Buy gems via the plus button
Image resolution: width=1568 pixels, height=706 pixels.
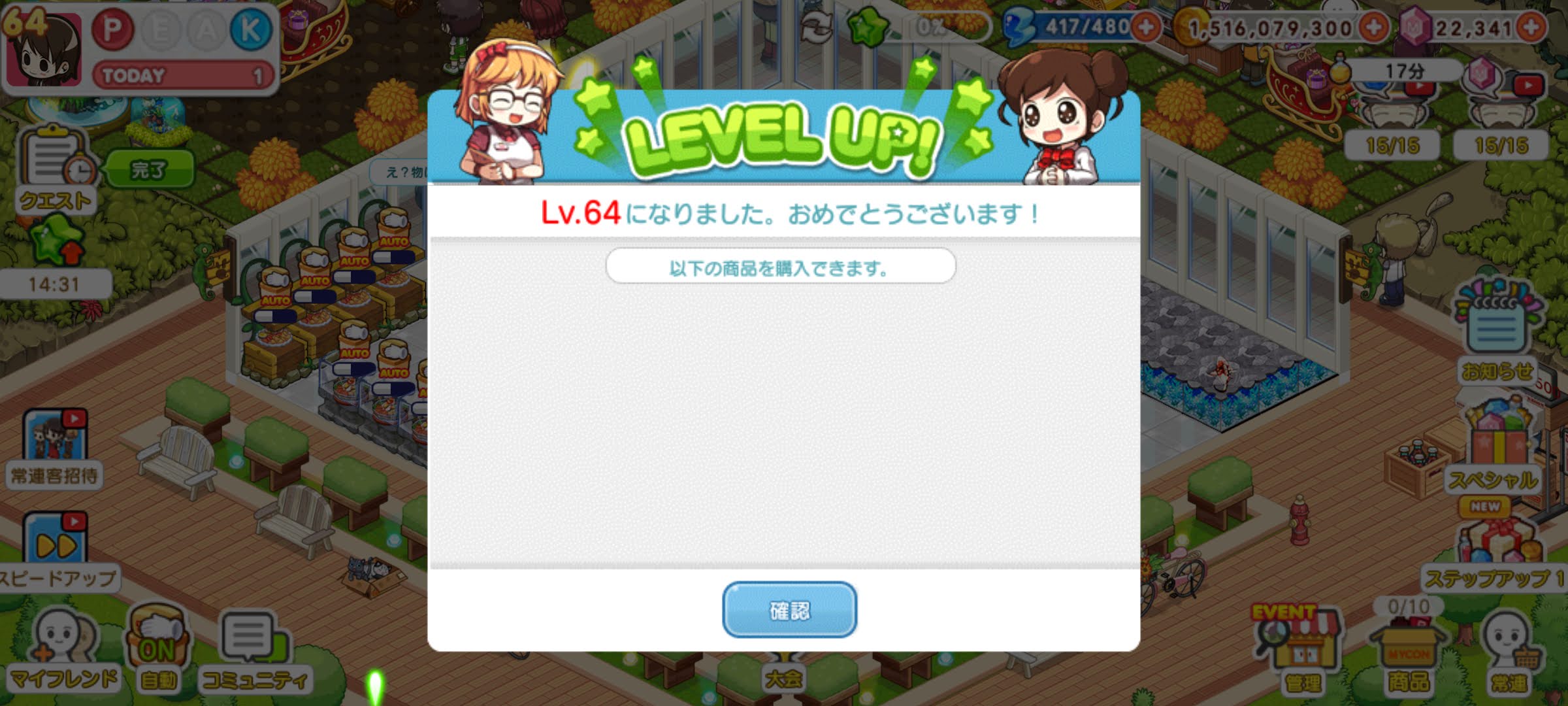pos(1531,27)
